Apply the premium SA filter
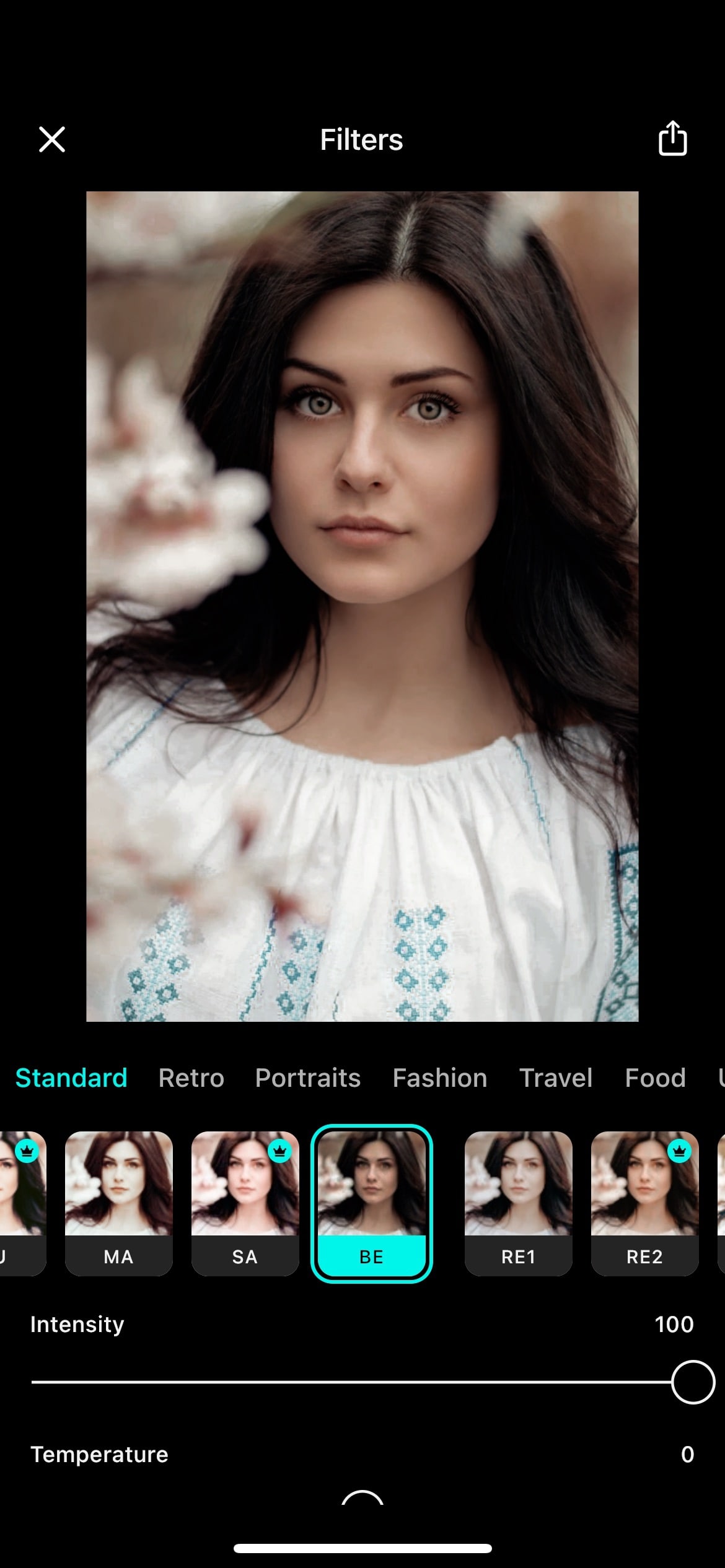The width and height of the screenshot is (725, 1568). coord(245,1203)
